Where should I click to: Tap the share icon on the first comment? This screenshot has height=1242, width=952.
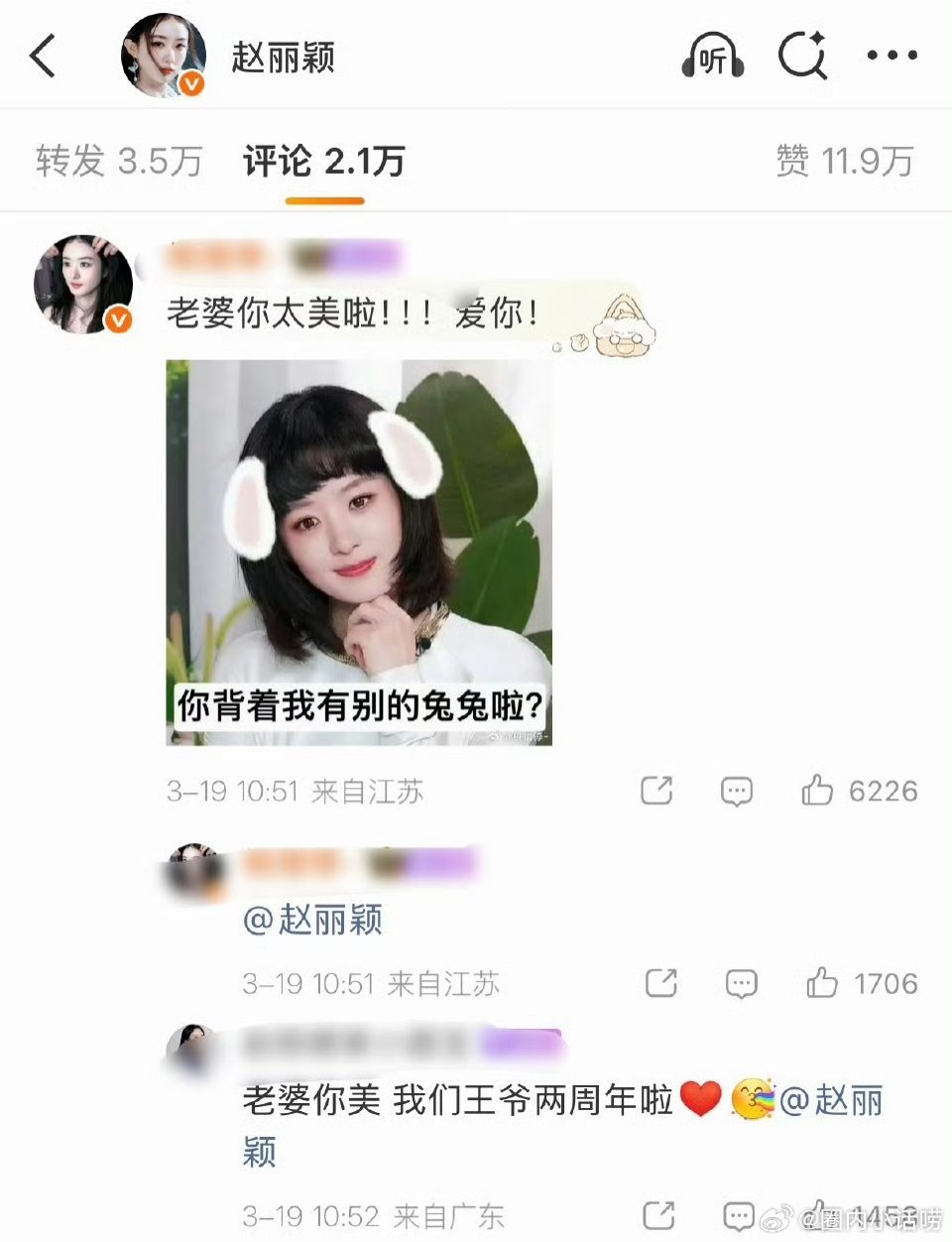click(x=655, y=791)
